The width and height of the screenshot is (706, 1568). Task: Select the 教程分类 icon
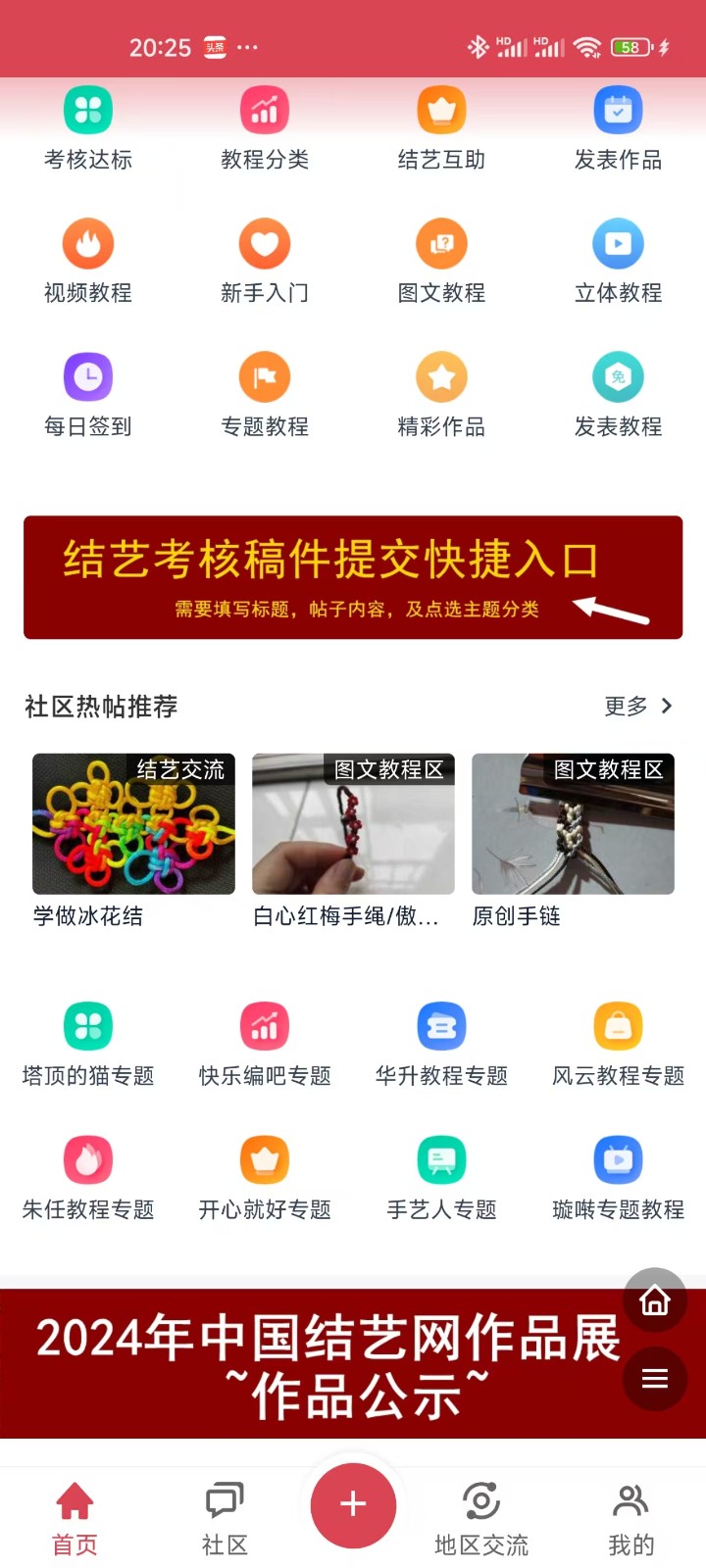265,110
